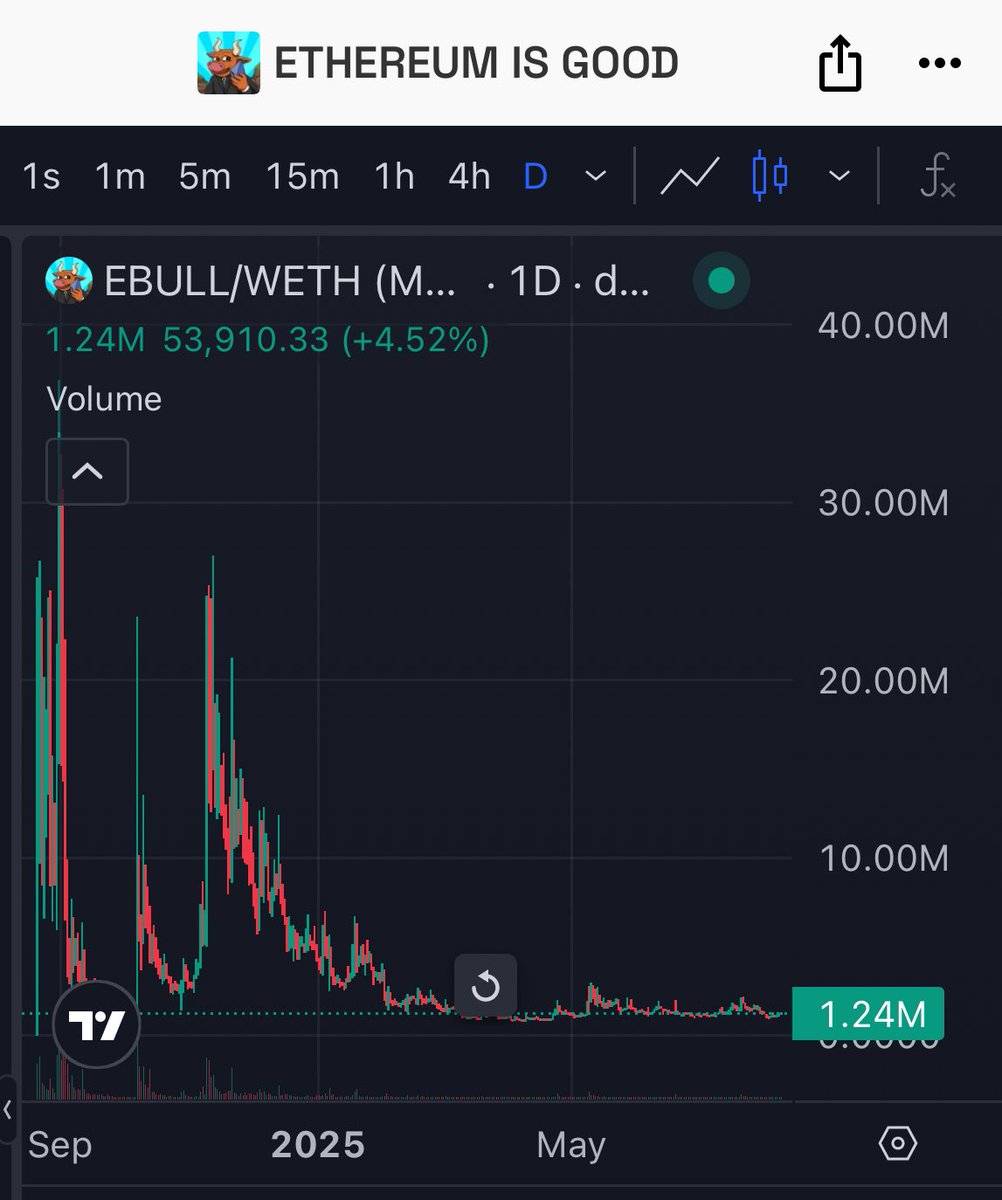This screenshot has width=1002, height=1200.
Task: Expand more timeframe options dropdown
Action: (595, 177)
